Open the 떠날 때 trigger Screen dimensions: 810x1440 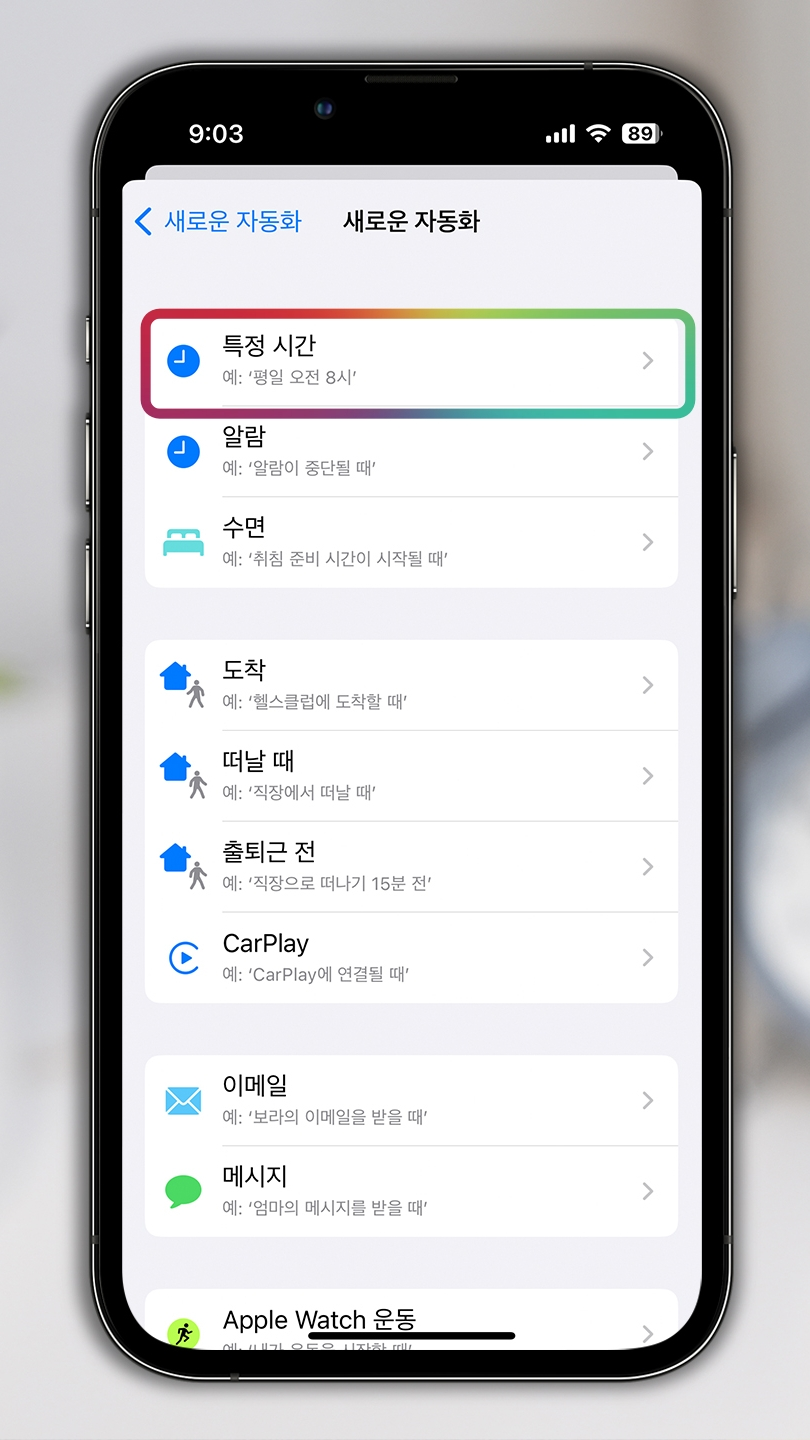pos(411,776)
